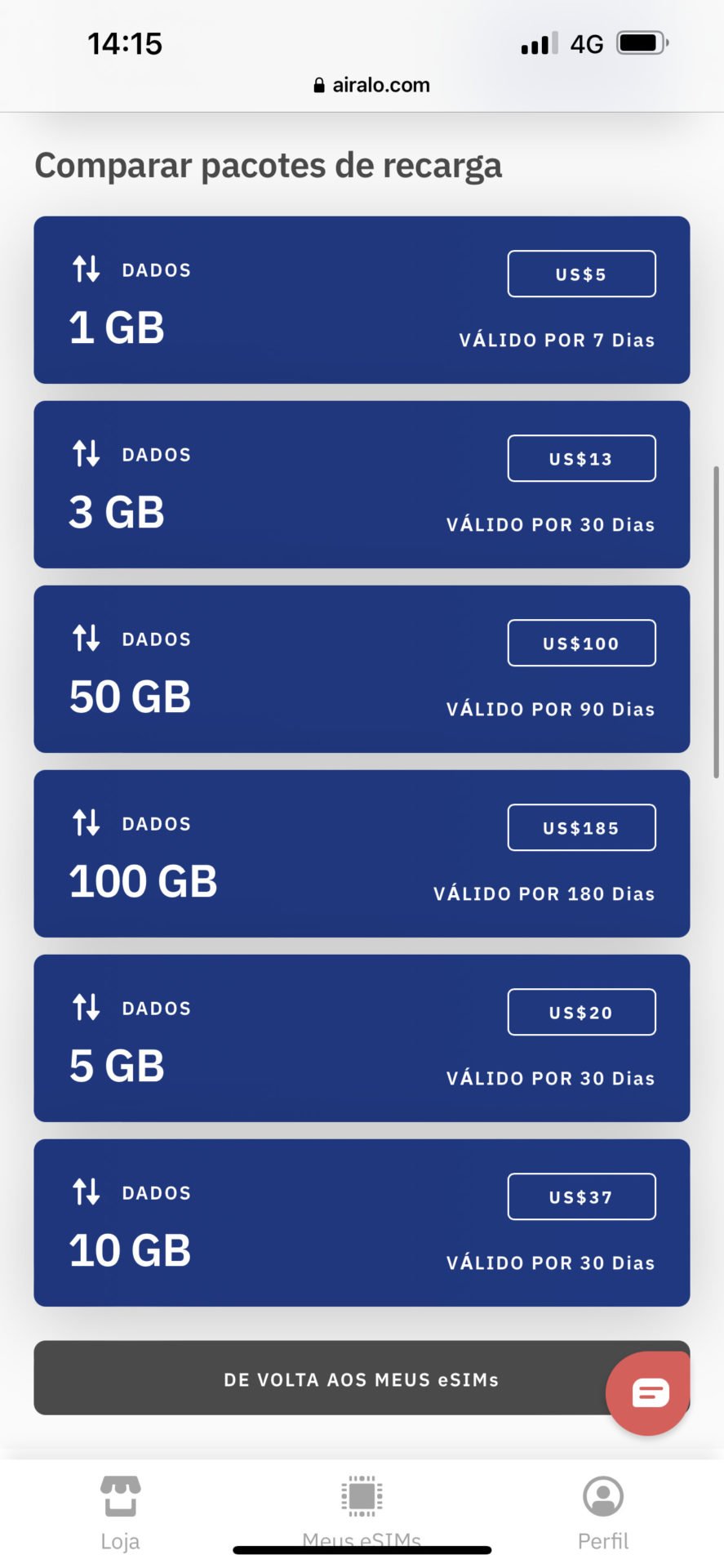Viewport: 724px width, 1568px height.
Task: Tap the US$13 price button
Action: click(581, 458)
